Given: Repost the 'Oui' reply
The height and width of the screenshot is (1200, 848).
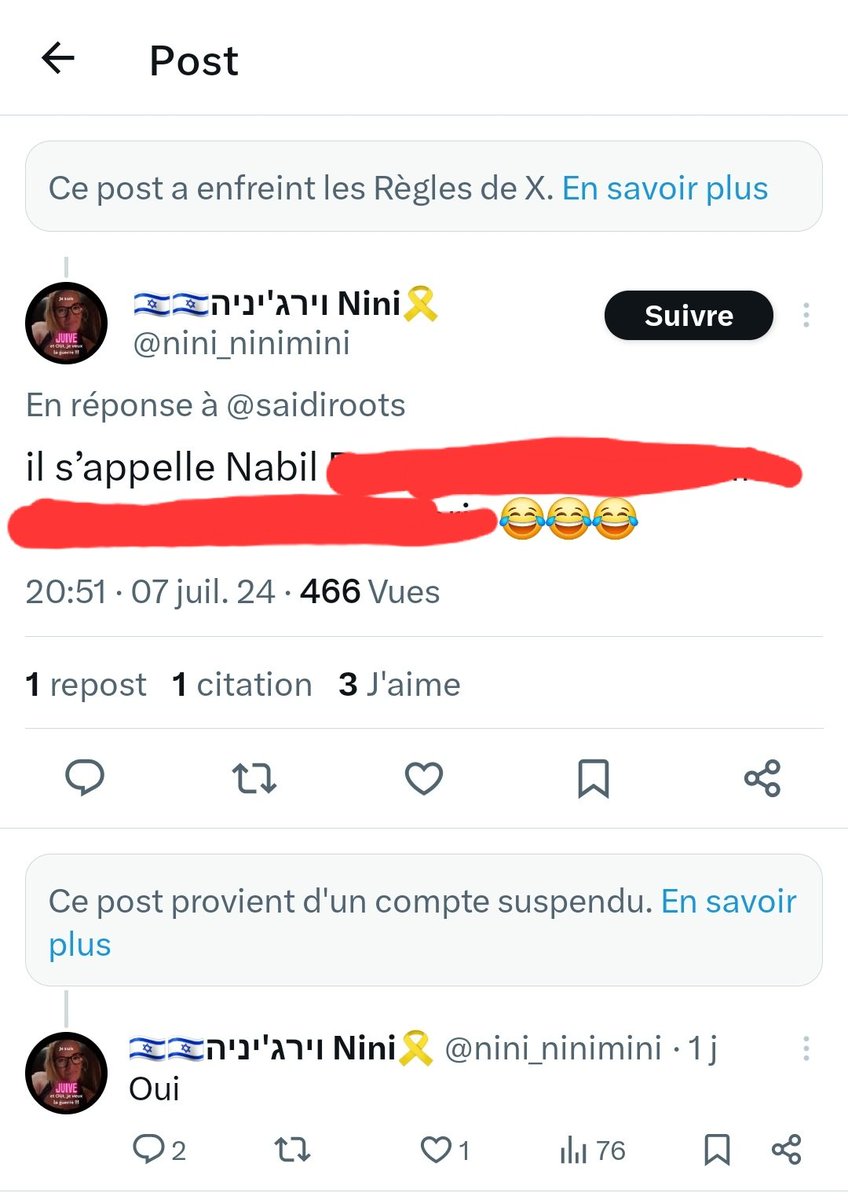Looking at the screenshot, I should coord(292,1151).
